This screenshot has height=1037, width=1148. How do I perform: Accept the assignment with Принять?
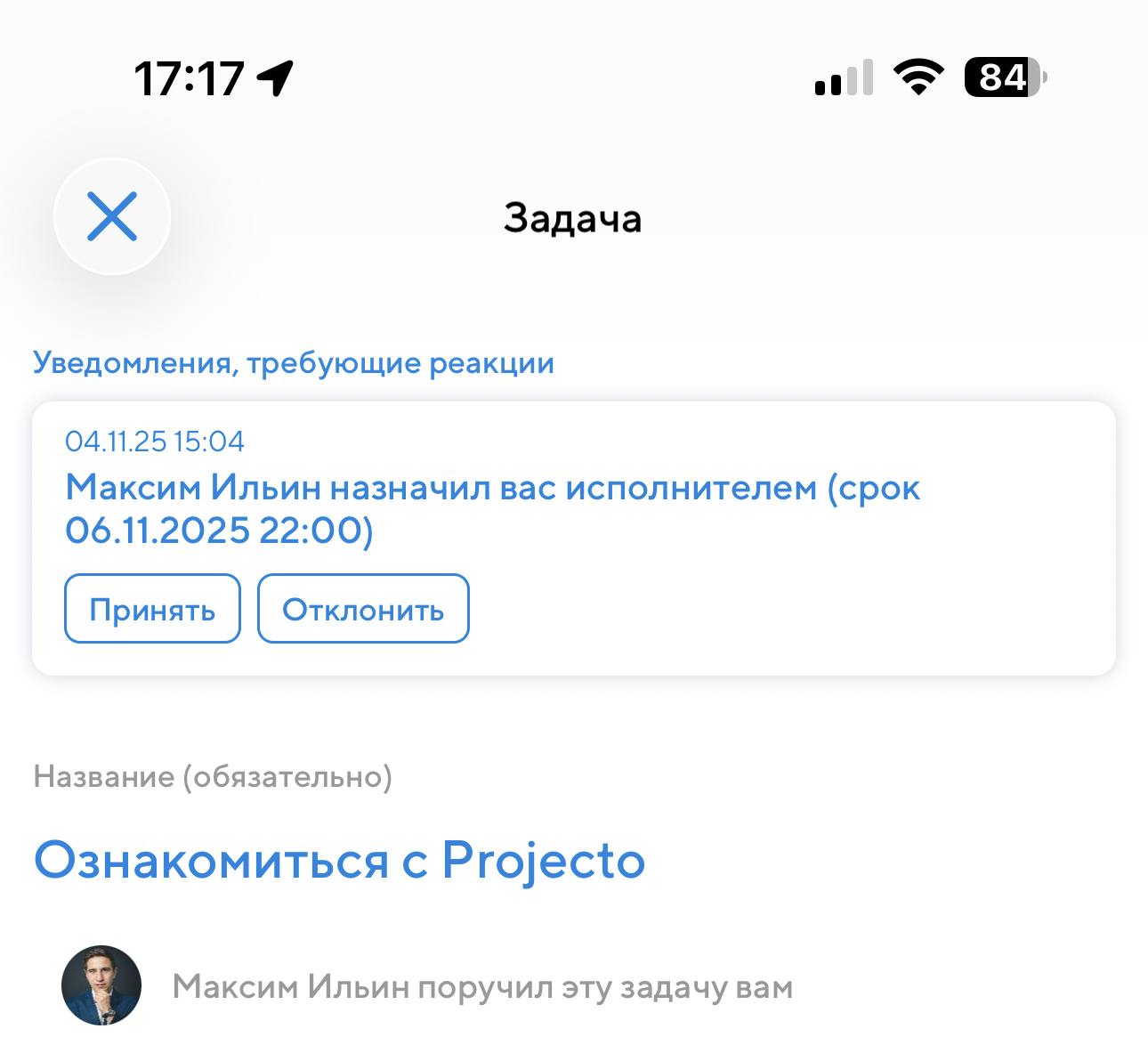[152, 609]
